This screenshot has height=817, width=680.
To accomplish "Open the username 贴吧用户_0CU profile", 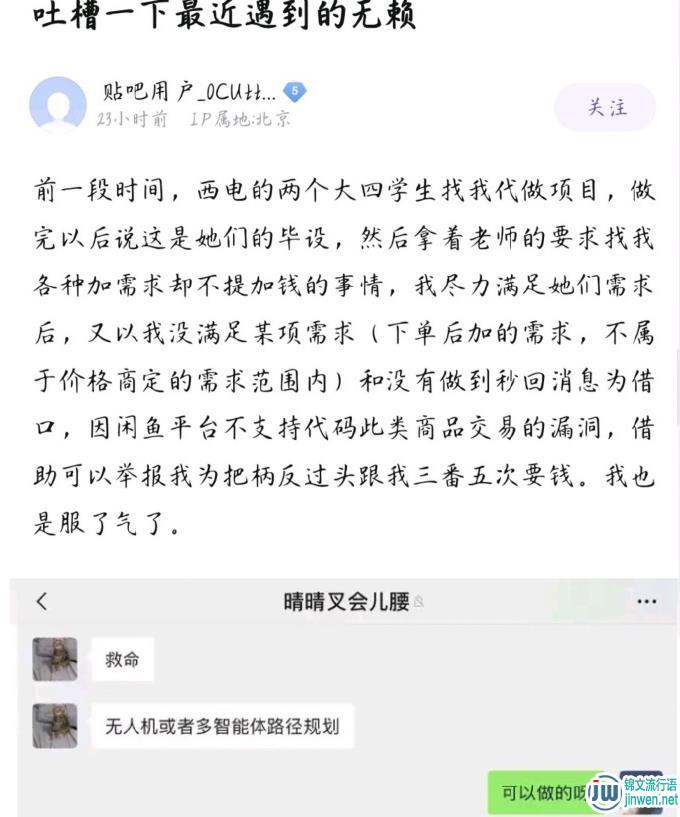I will [189, 93].
